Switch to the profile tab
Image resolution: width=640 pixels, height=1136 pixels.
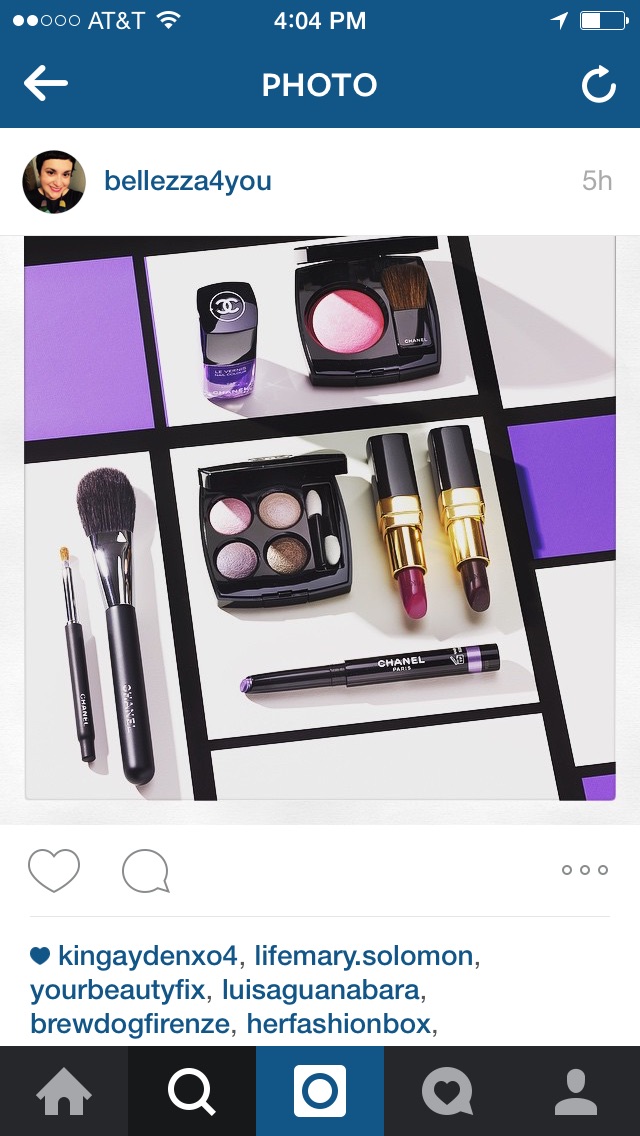point(576,1091)
